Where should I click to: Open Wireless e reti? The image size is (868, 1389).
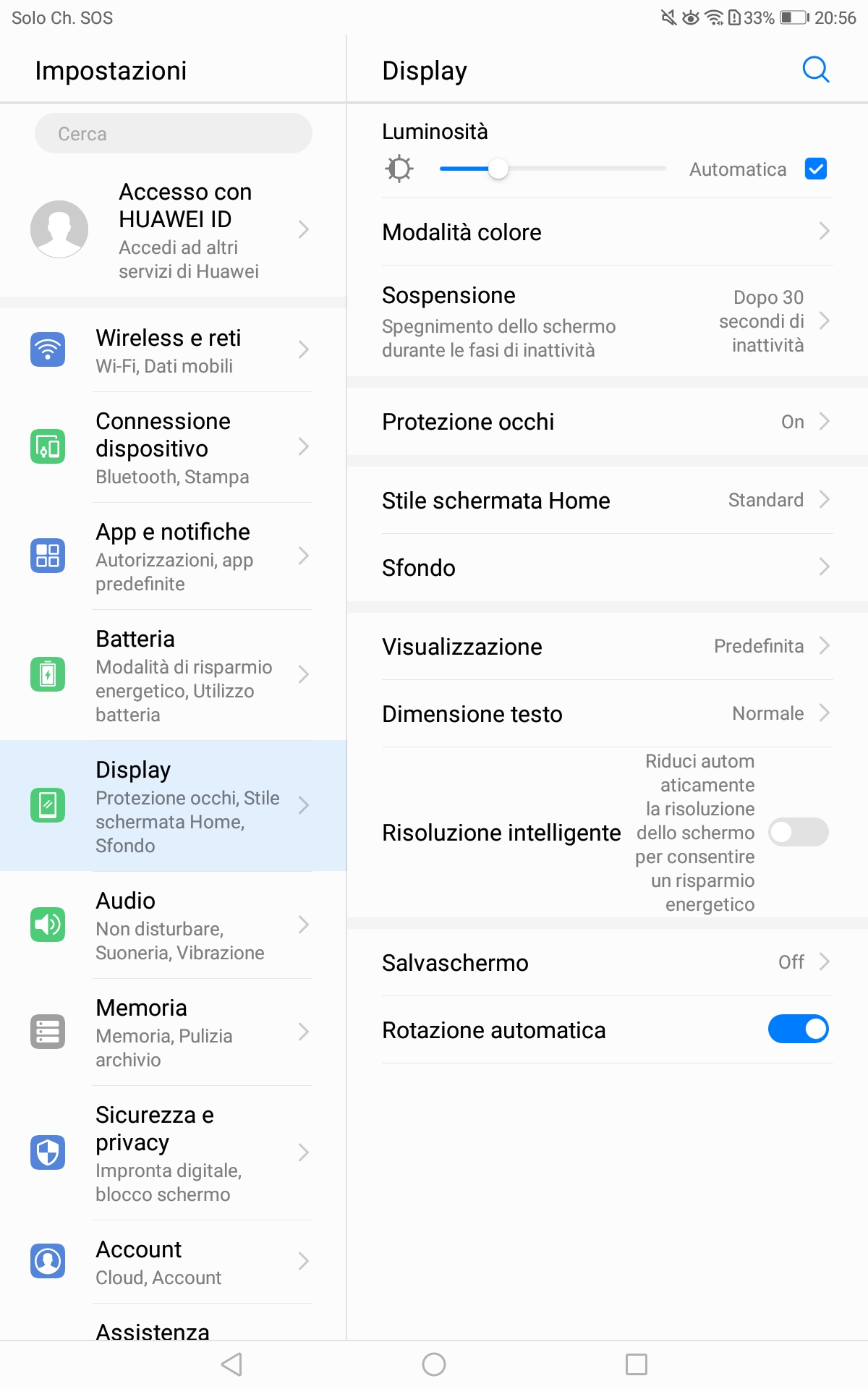(174, 350)
